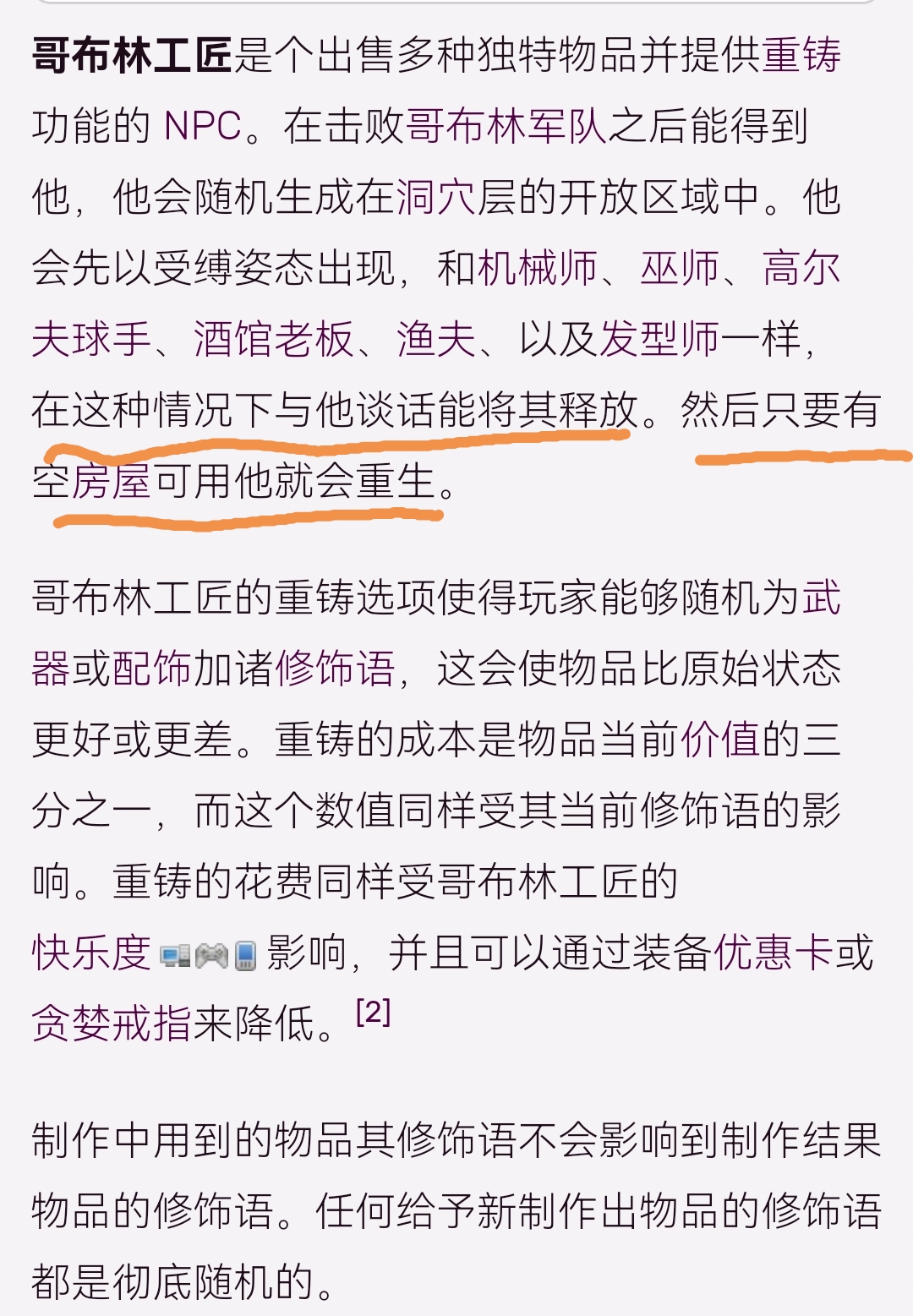Go to the 快乐度 page
Screen dimensions: 913x1316
pyautogui.click(x=91, y=953)
